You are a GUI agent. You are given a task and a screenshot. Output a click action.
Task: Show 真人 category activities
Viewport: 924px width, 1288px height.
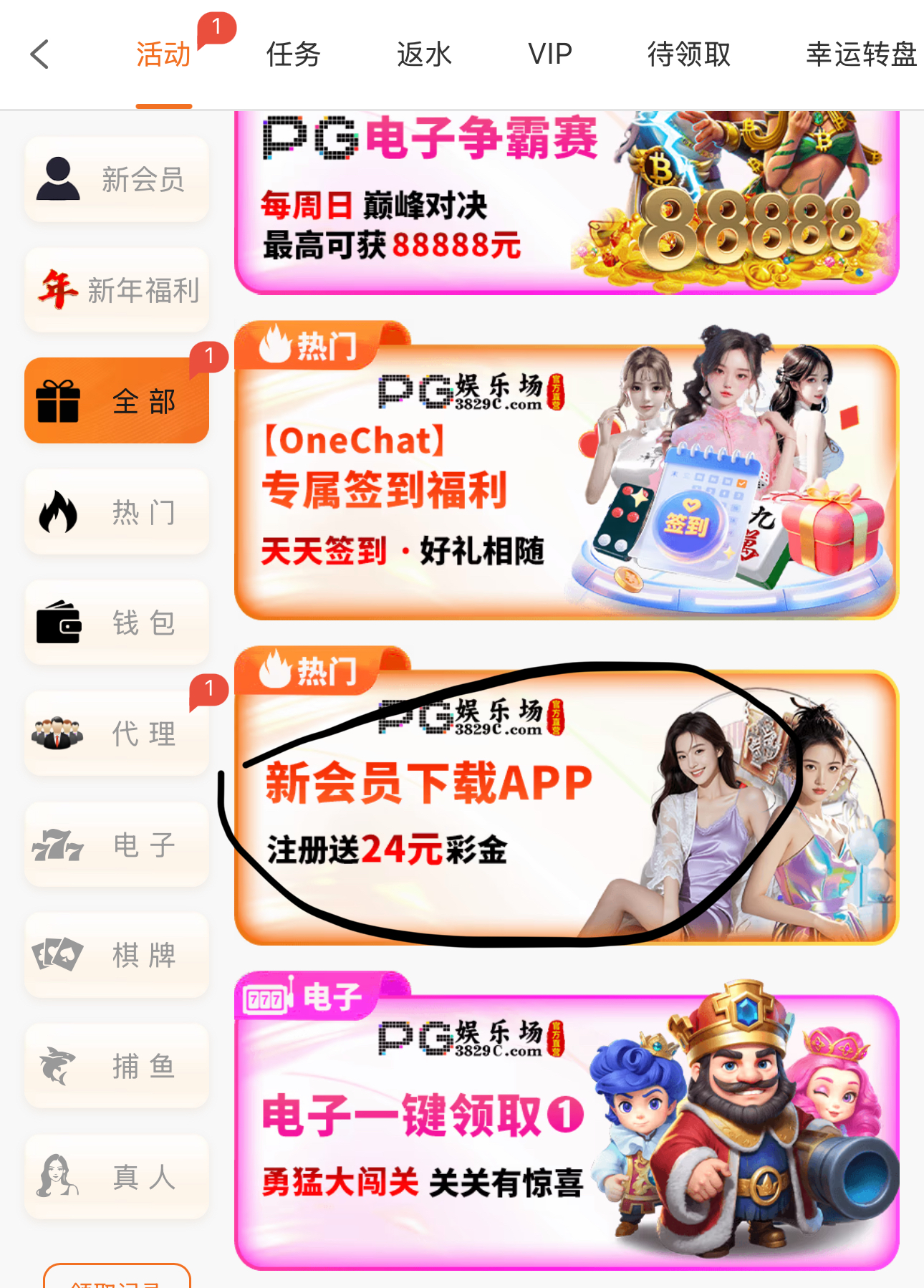pos(117,1177)
